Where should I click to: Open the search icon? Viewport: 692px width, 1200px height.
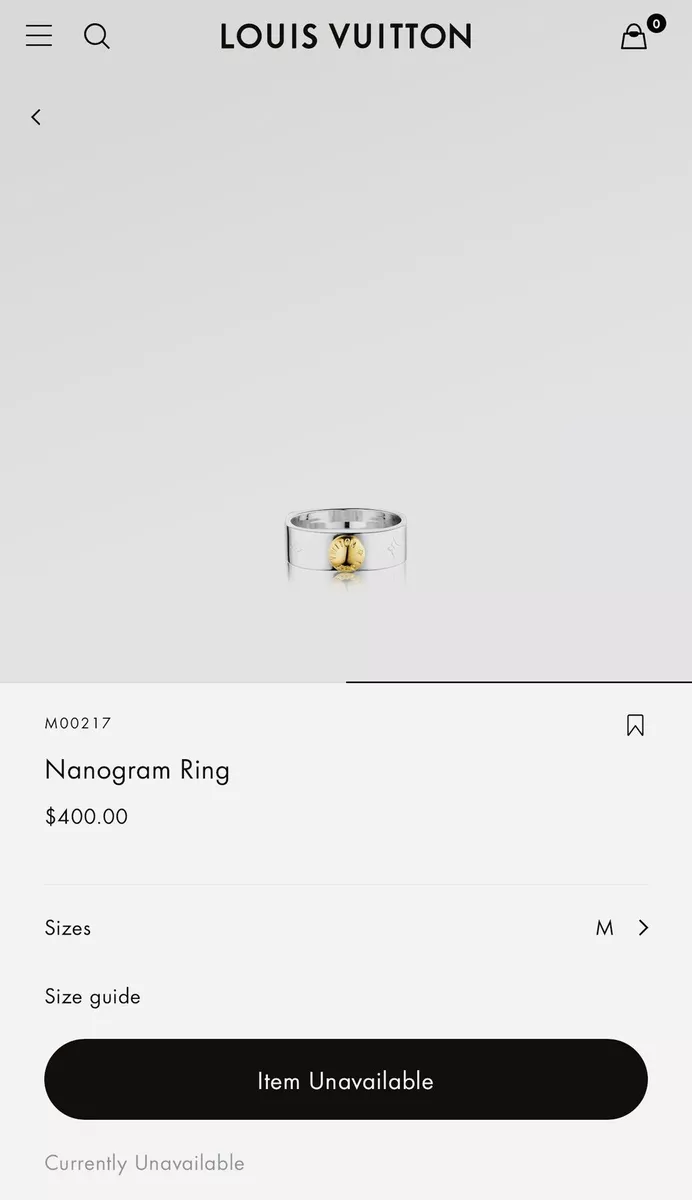click(97, 36)
